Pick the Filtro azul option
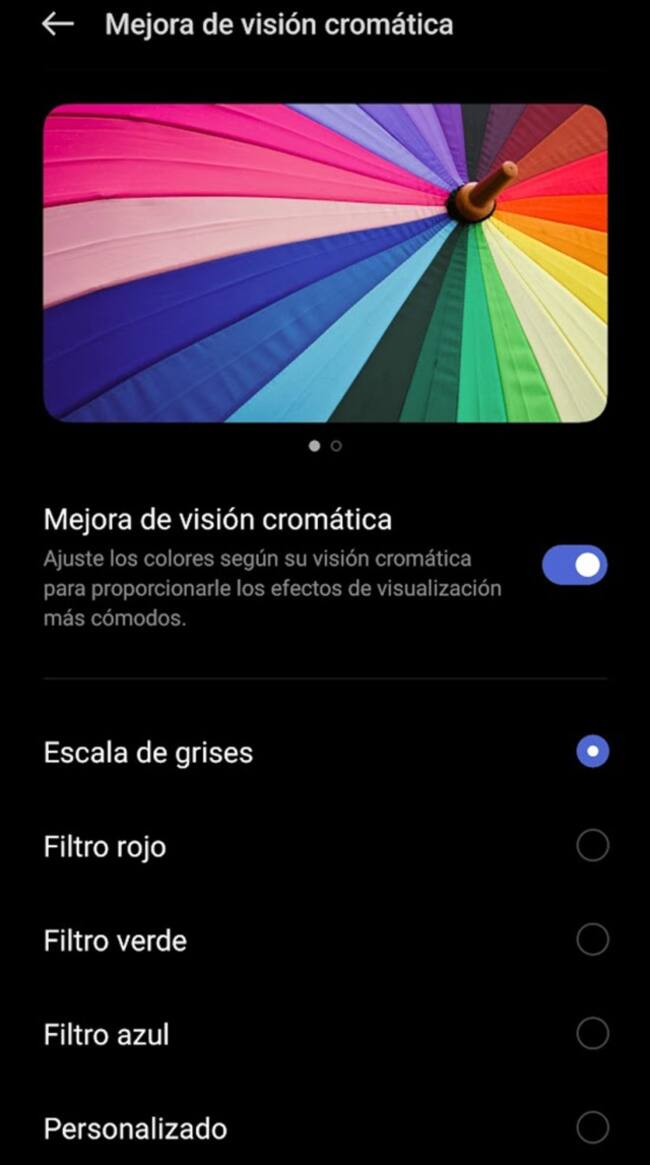 [x=592, y=1034]
